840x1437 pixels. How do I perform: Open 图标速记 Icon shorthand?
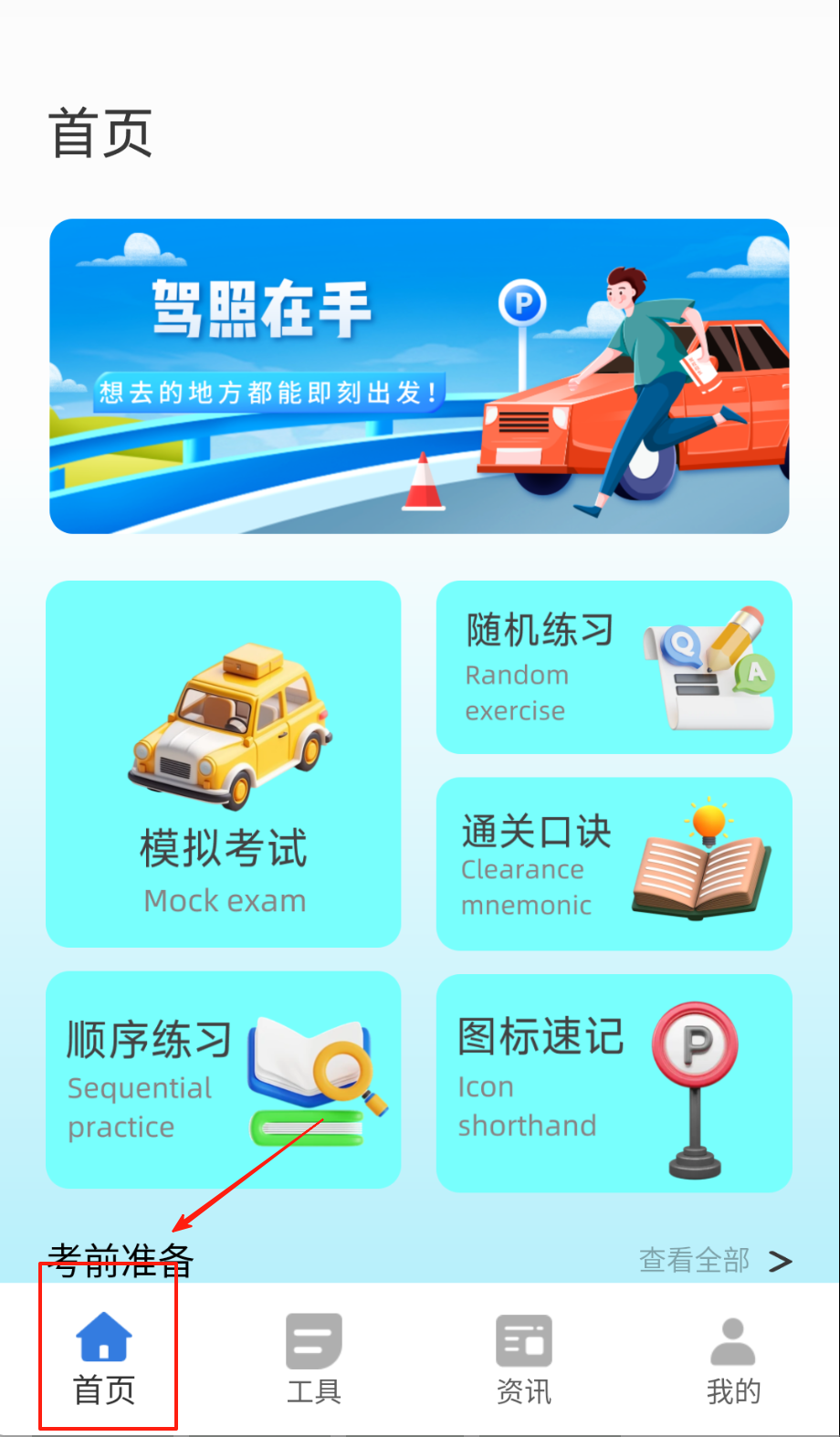pyautogui.click(x=614, y=1083)
